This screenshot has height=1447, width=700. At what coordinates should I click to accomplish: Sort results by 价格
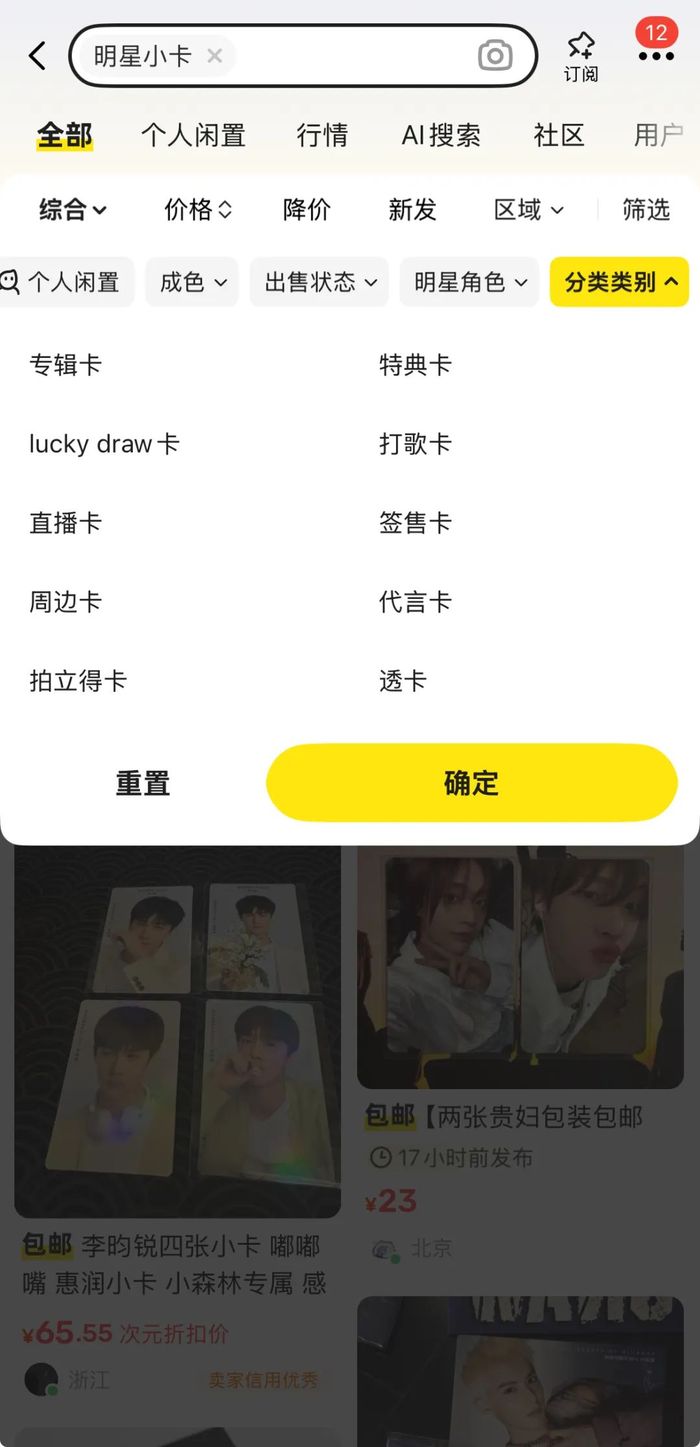pos(198,209)
